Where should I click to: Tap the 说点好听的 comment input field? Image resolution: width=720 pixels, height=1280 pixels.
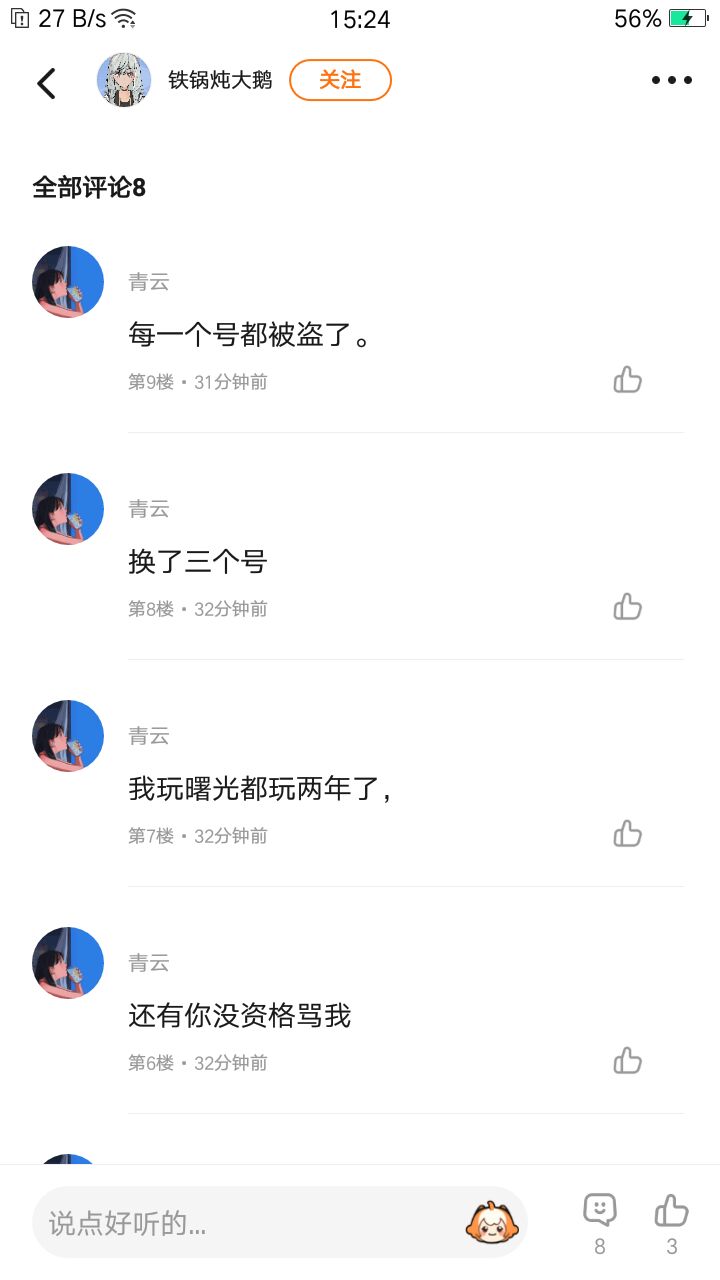point(250,1222)
